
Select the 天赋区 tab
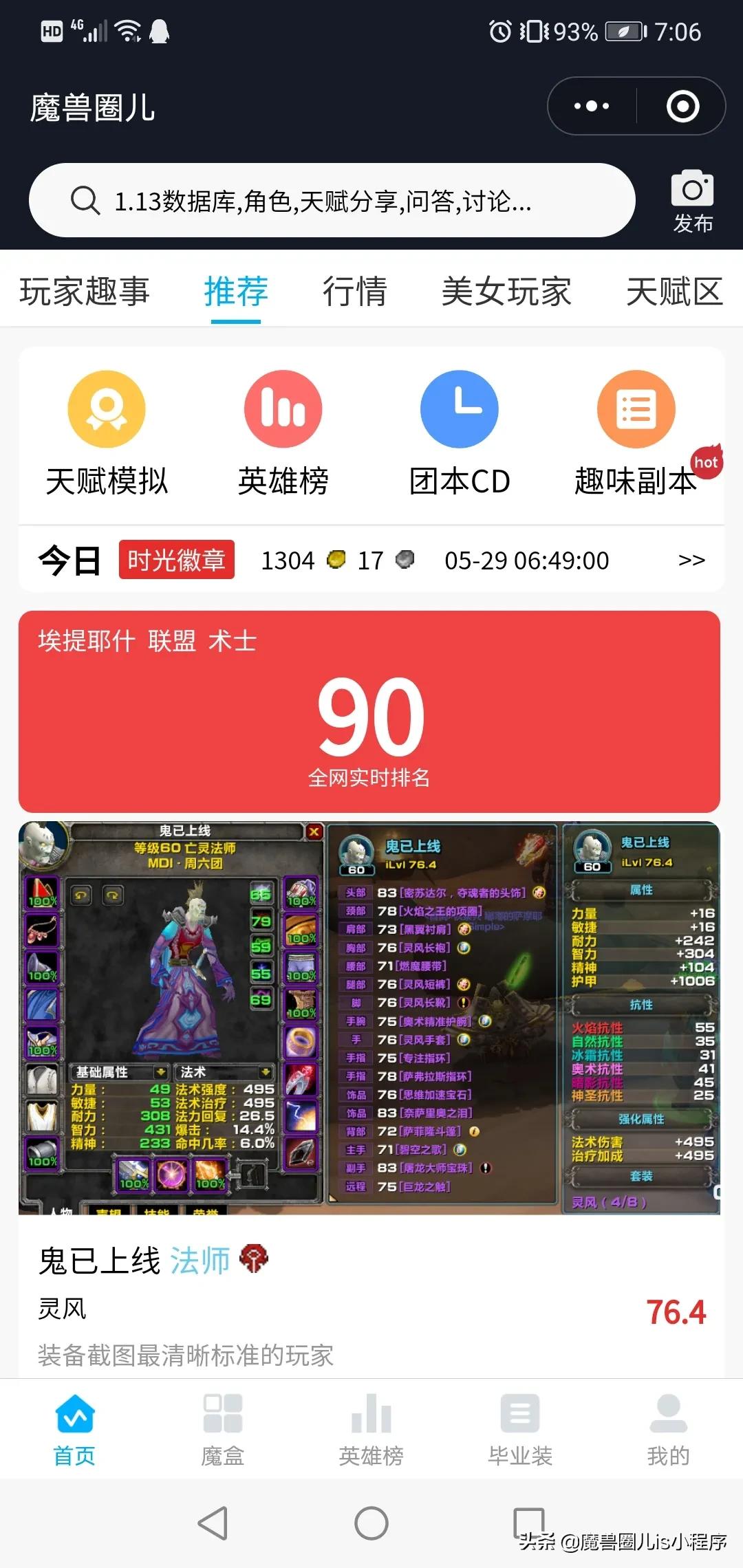674,292
